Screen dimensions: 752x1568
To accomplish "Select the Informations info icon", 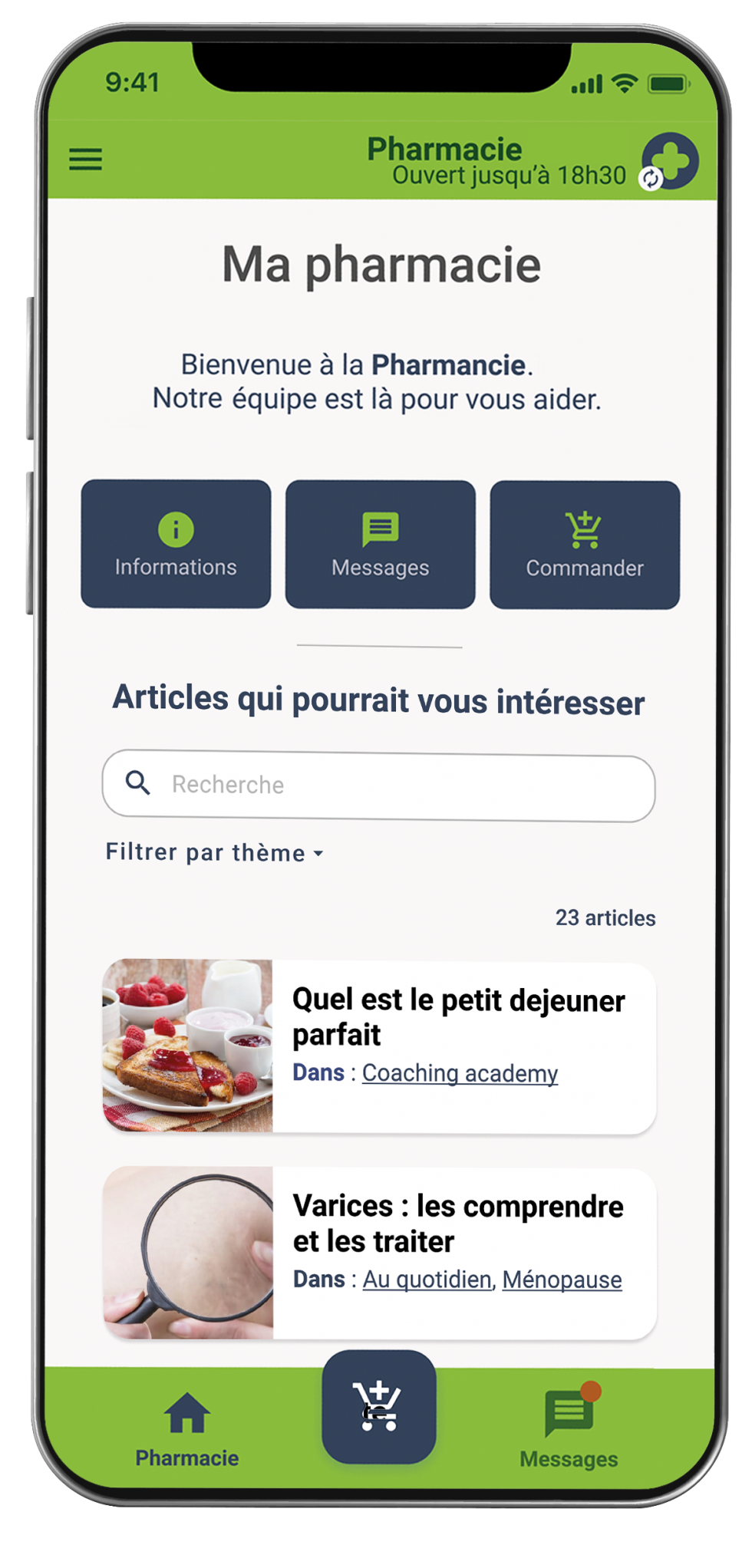I will (175, 527).
